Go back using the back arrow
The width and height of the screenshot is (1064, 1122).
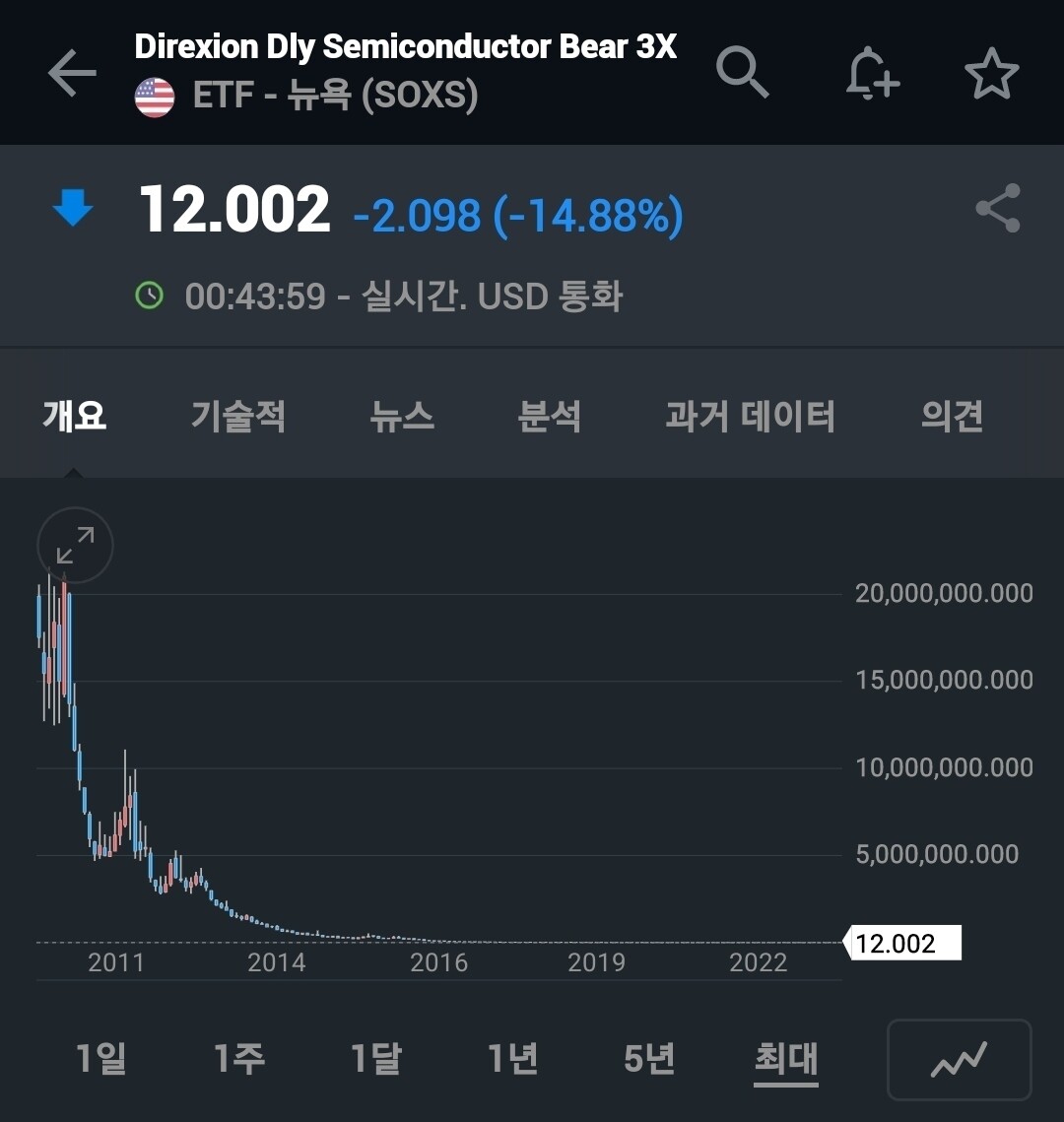[x=71, y=72]
